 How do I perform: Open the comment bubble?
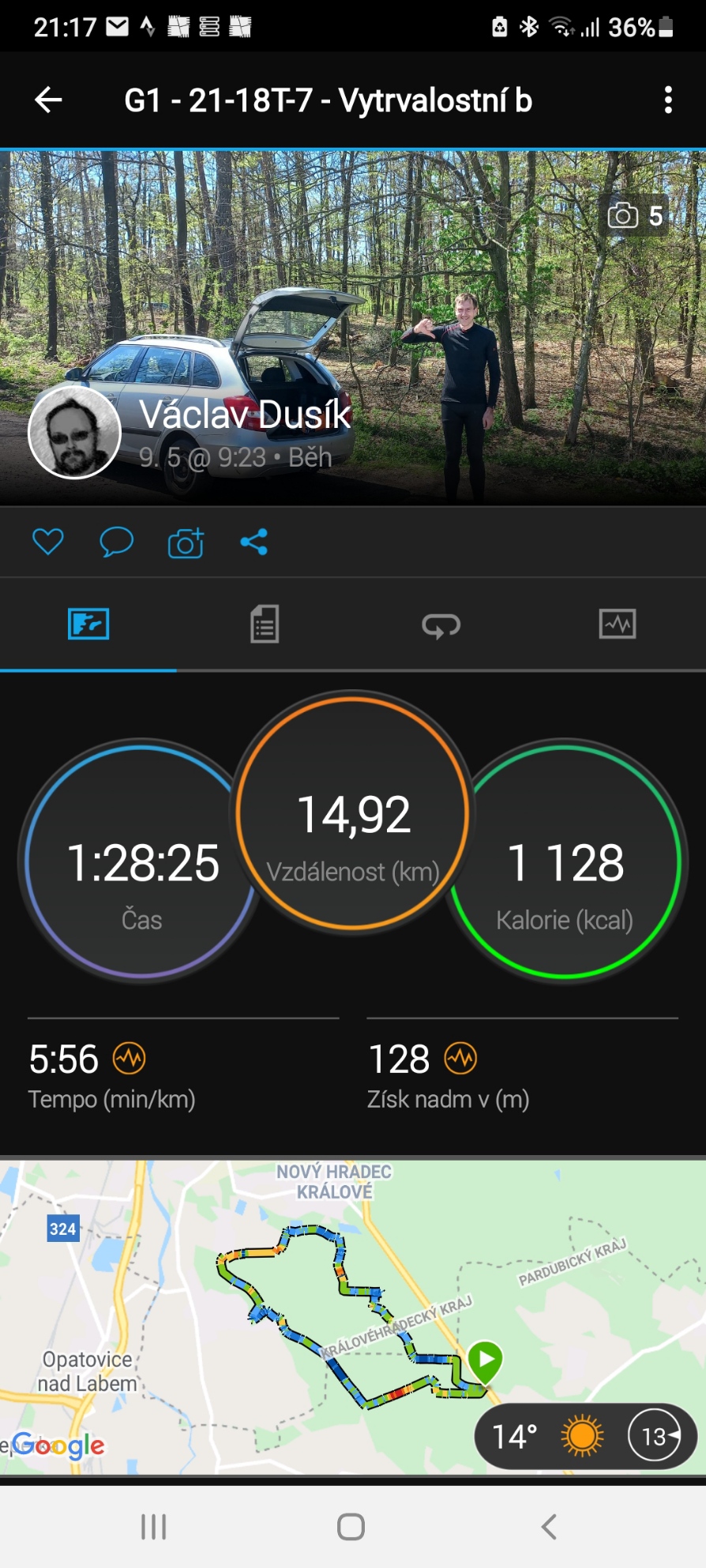coord(116,542)
